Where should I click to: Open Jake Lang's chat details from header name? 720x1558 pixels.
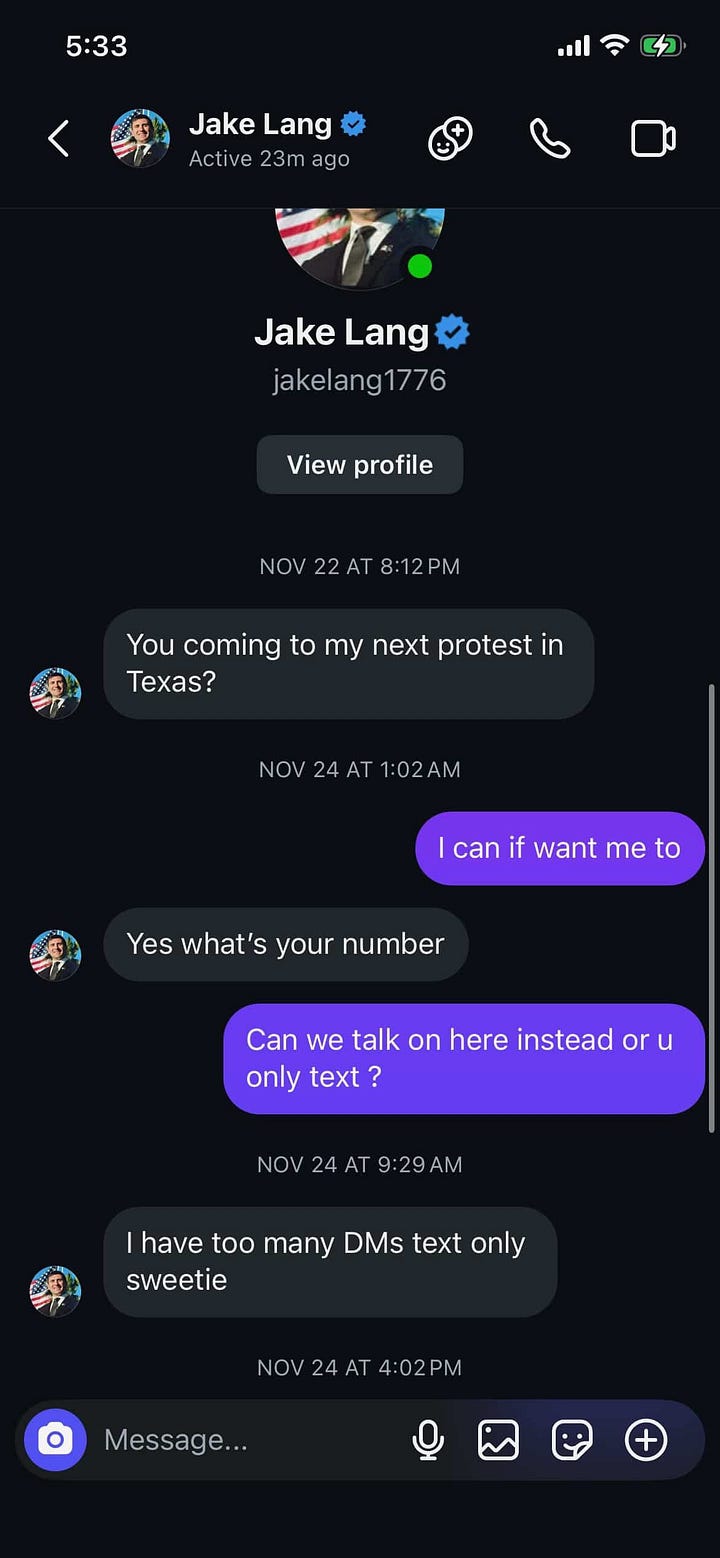click(262, 125)
